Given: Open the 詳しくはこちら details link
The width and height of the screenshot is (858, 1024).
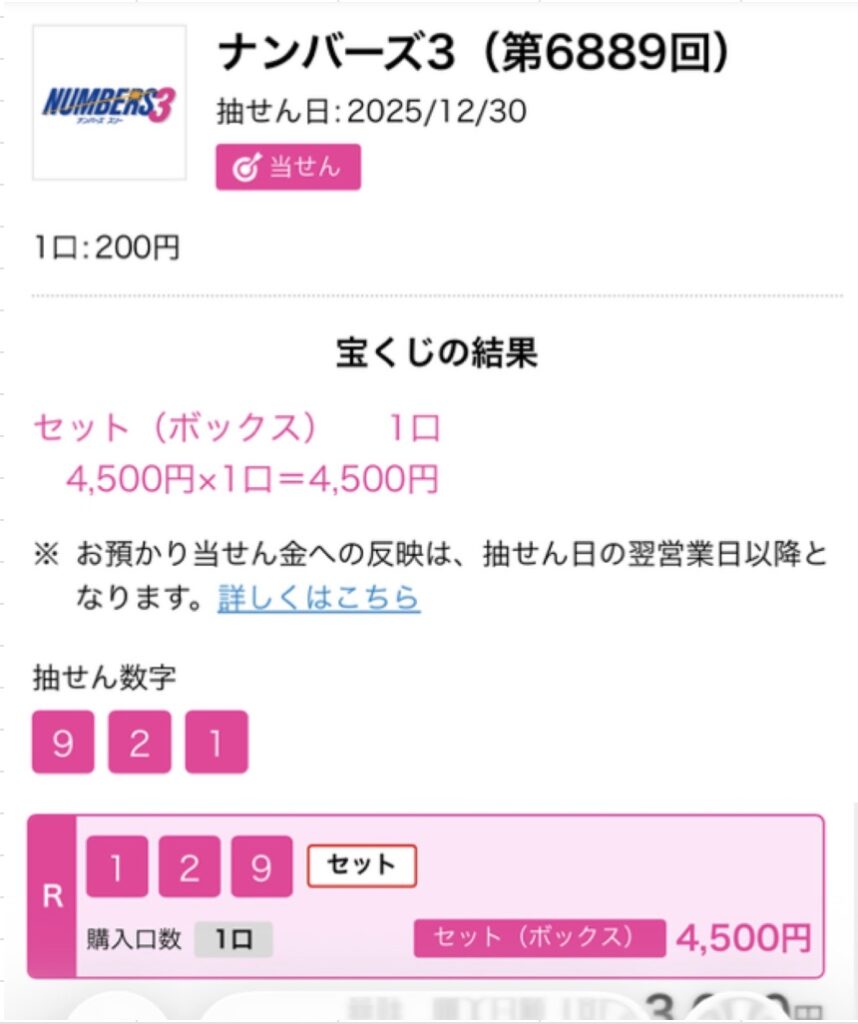Looking at the screenshot, I should 318,598.
